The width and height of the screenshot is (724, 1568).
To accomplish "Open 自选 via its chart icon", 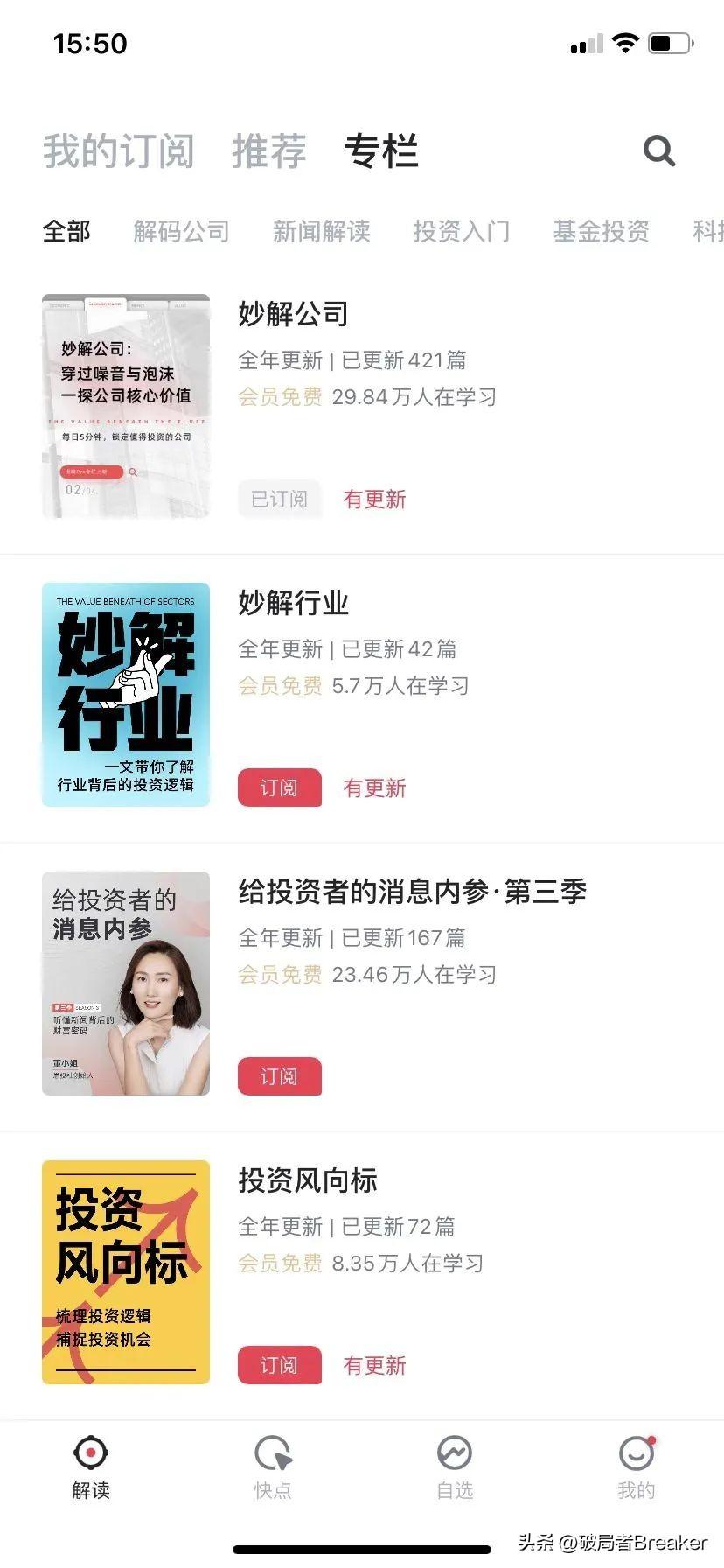I will point(453,1452).
